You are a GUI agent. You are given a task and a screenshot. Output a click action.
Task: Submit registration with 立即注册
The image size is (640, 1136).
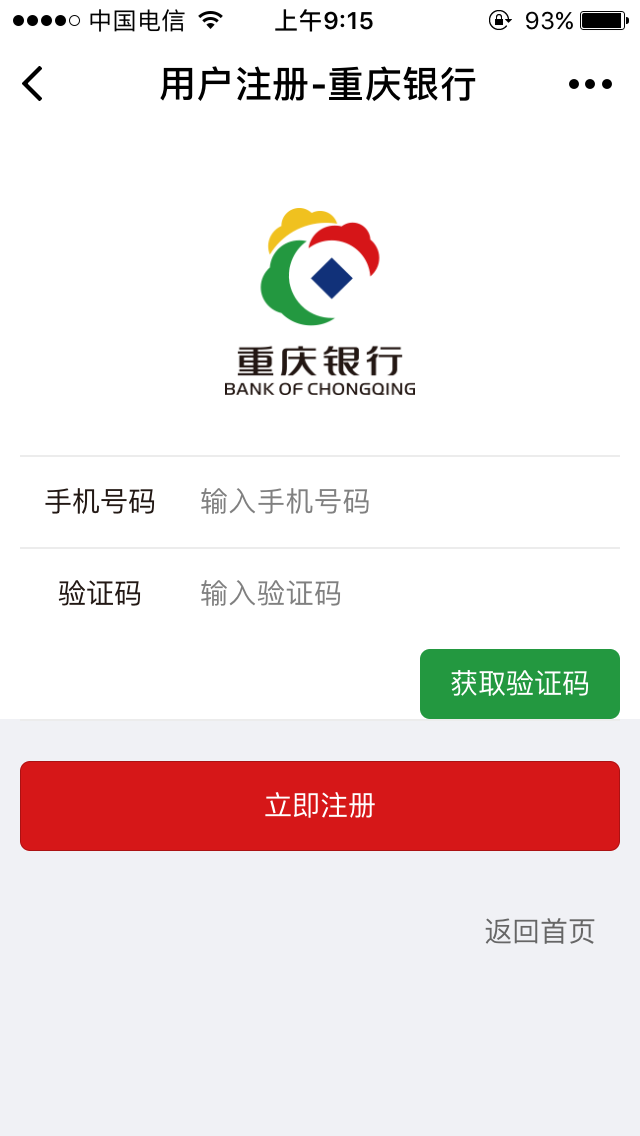[x=320, y=806]
